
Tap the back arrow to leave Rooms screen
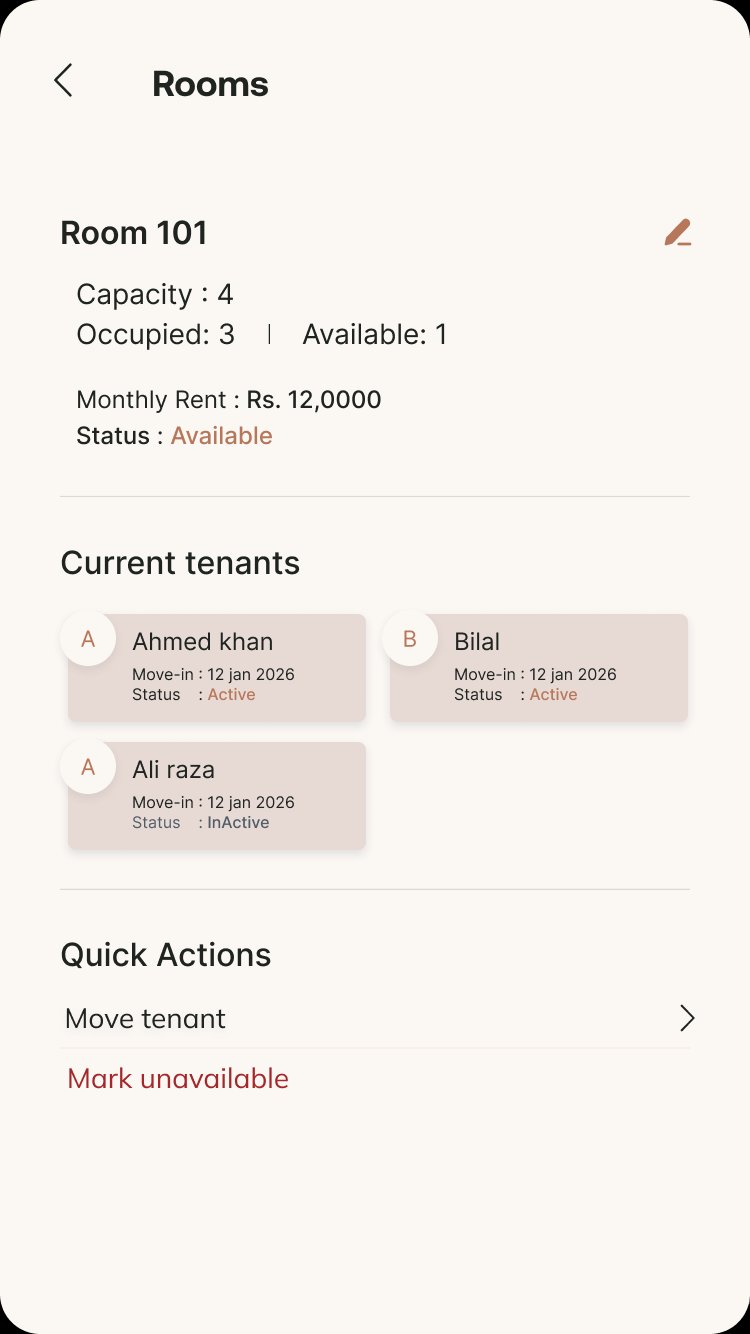click(63, 81)
